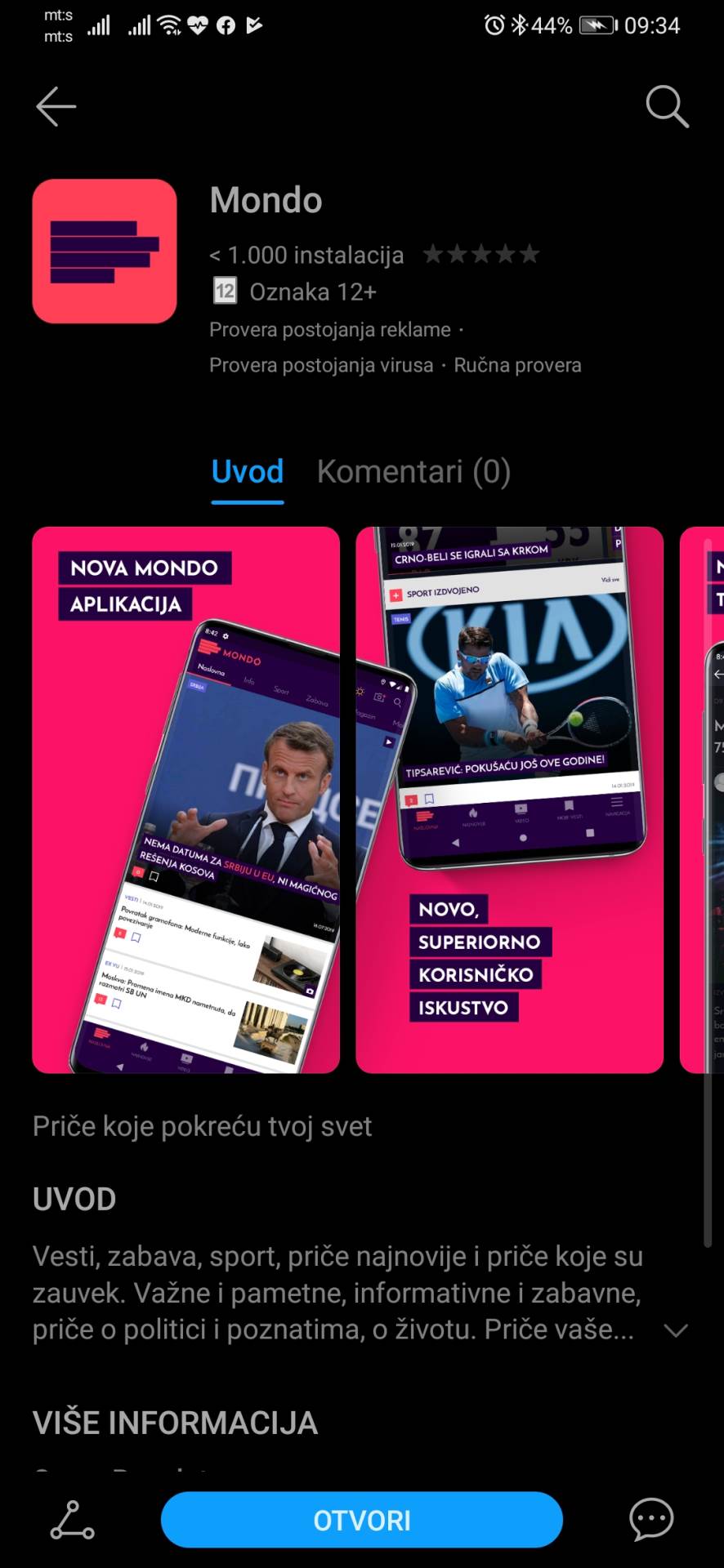The width and height of the screenshot is (724, 1568).
Task: Expand the Uvod description text
Action: [675, 1330]
